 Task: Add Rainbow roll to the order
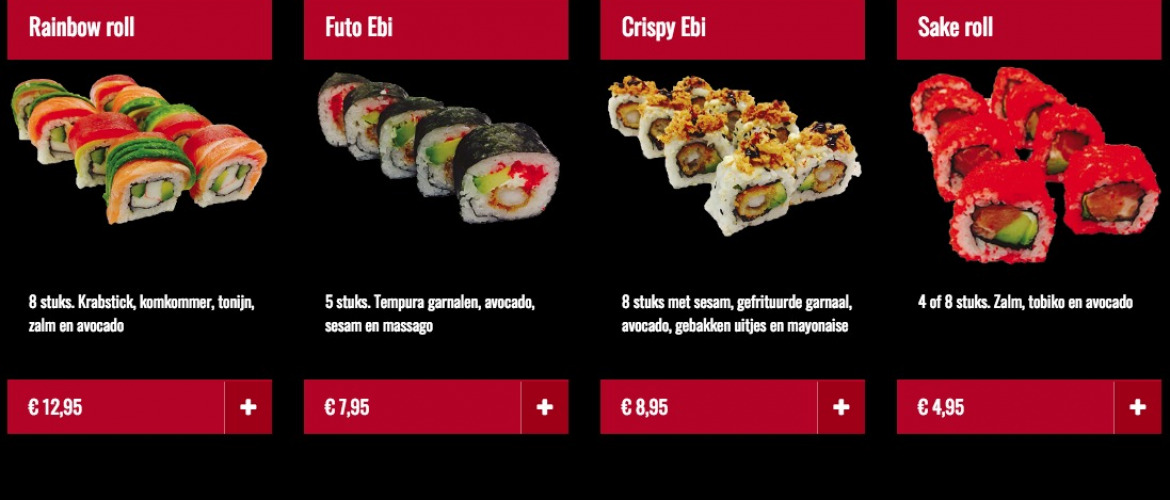pyautogui.click(x=248, y=407)
